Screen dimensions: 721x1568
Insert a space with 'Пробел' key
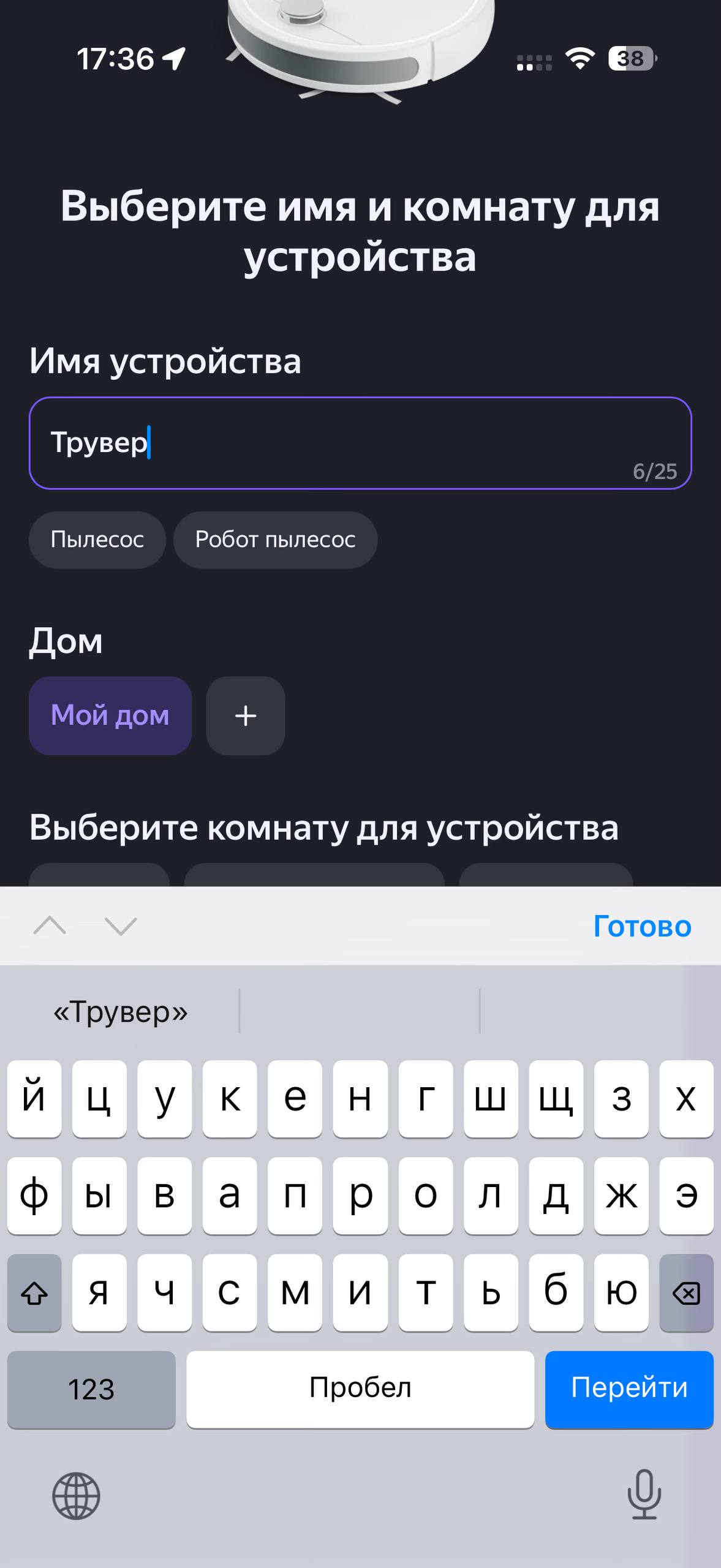click(360, 1388)
